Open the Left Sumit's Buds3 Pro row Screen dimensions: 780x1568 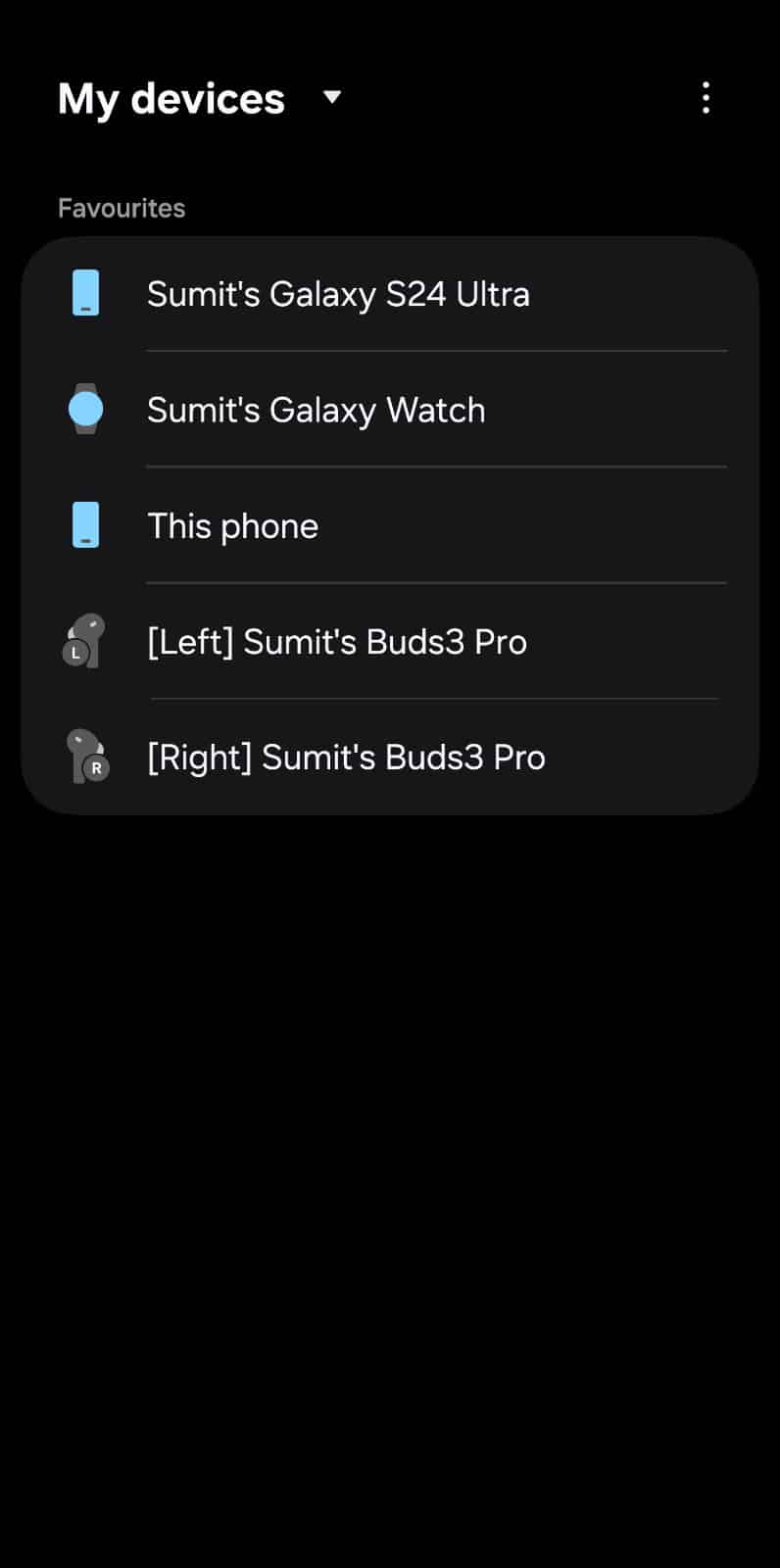pyautogui.click(x=390, y=641)
